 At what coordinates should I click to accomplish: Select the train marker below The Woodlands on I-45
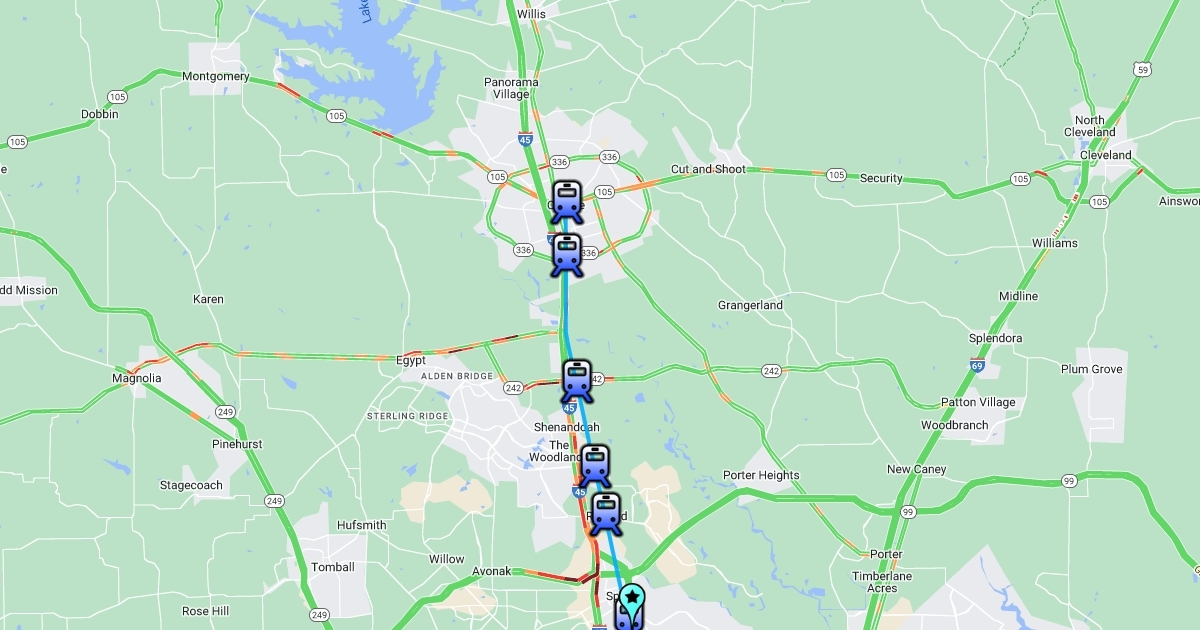pyautogui.click(x=606, y=513)
